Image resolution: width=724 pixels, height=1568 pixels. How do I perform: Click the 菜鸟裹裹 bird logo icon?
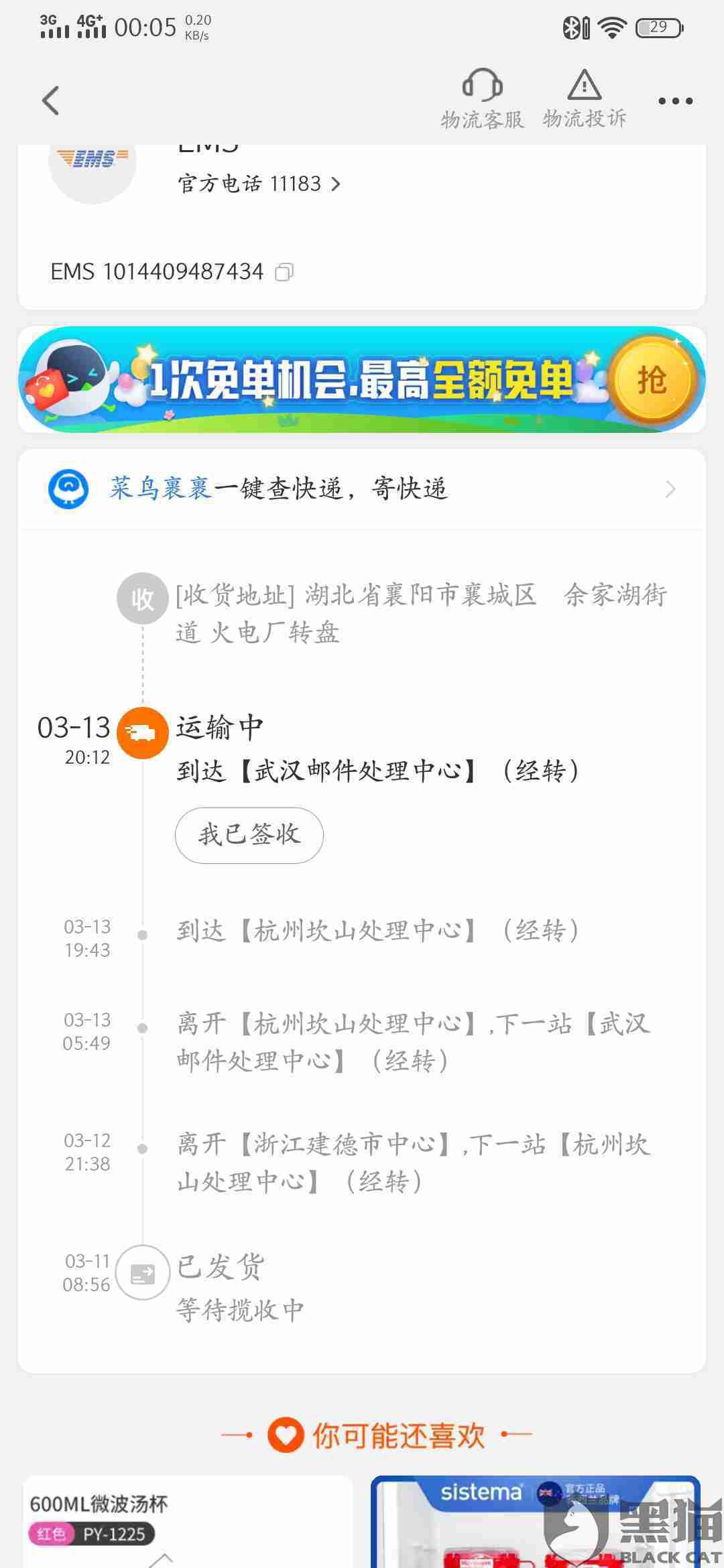point(69,489)
